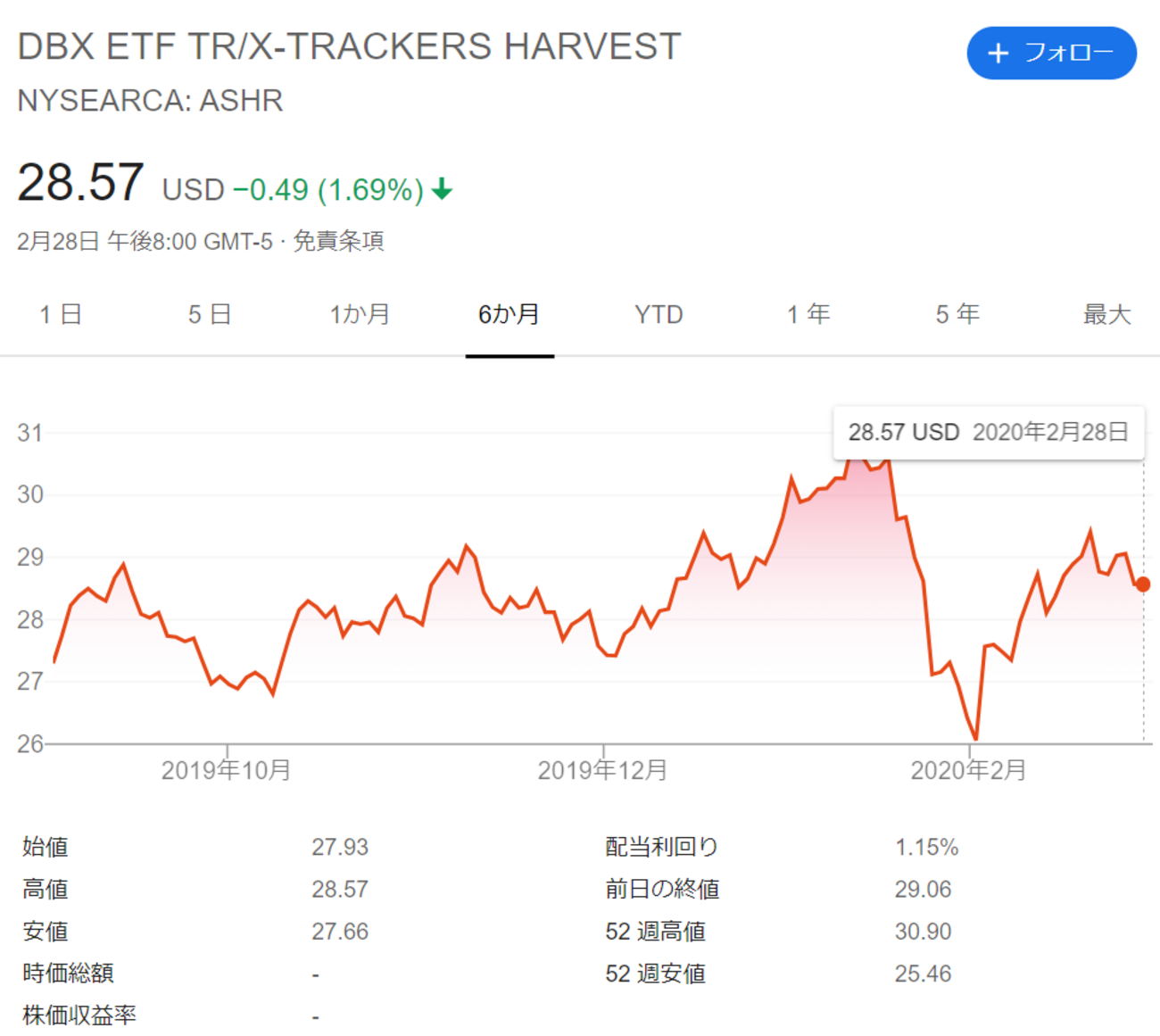Show the 1か月 price chart
This screenshot has height=1036, width=1160.
(x=360, y=314)
